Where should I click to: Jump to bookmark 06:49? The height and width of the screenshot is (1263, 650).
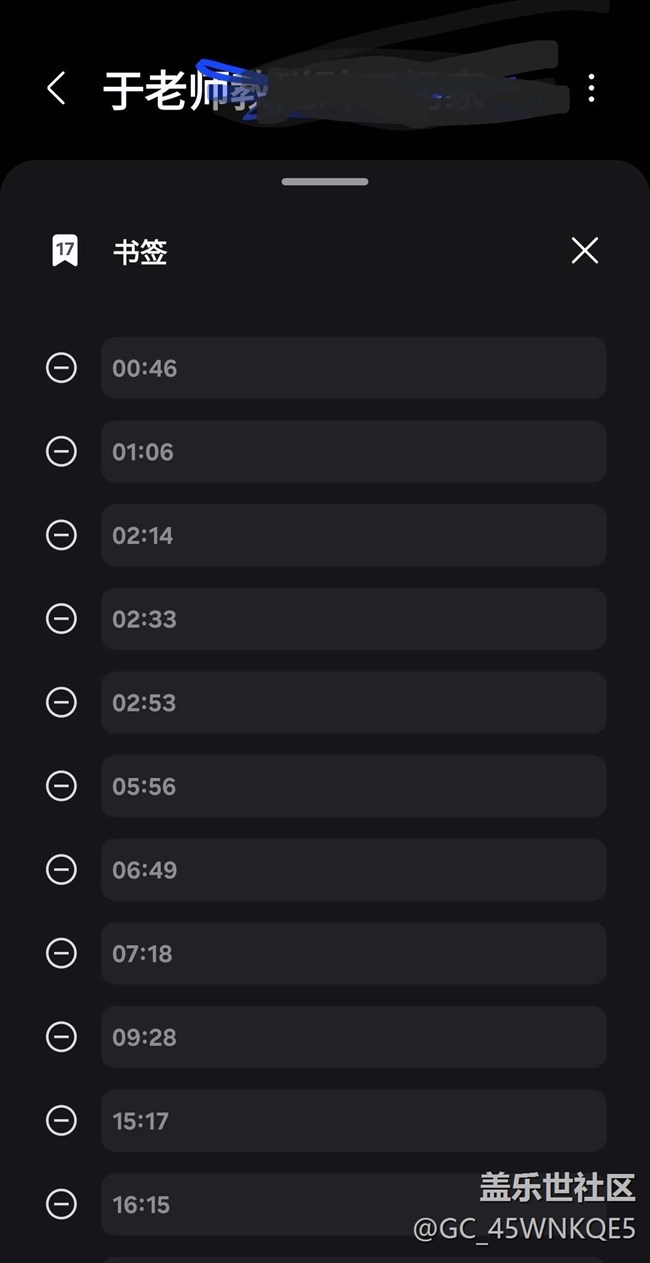[354, 870]
